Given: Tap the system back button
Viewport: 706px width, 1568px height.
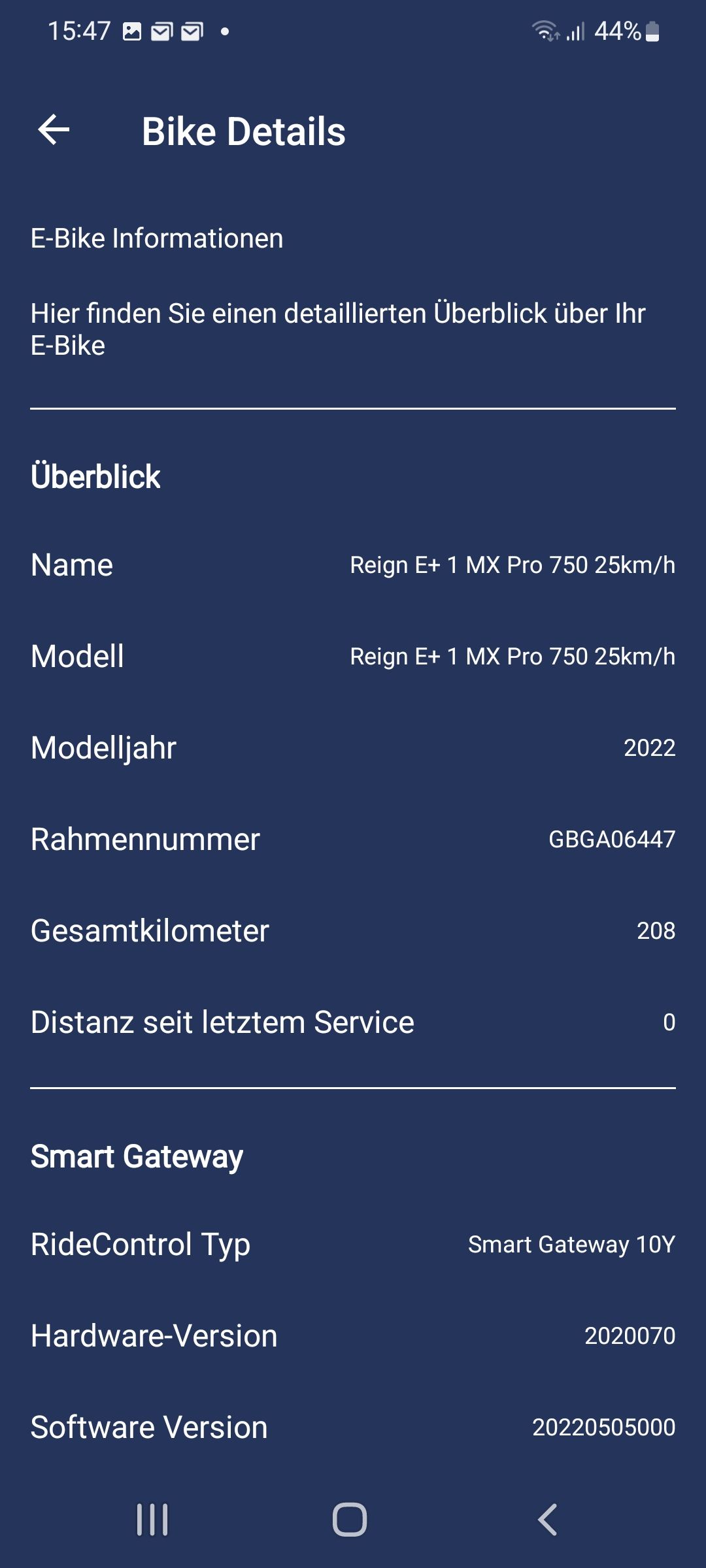Looking at the screenshot, I should 547,1519.
